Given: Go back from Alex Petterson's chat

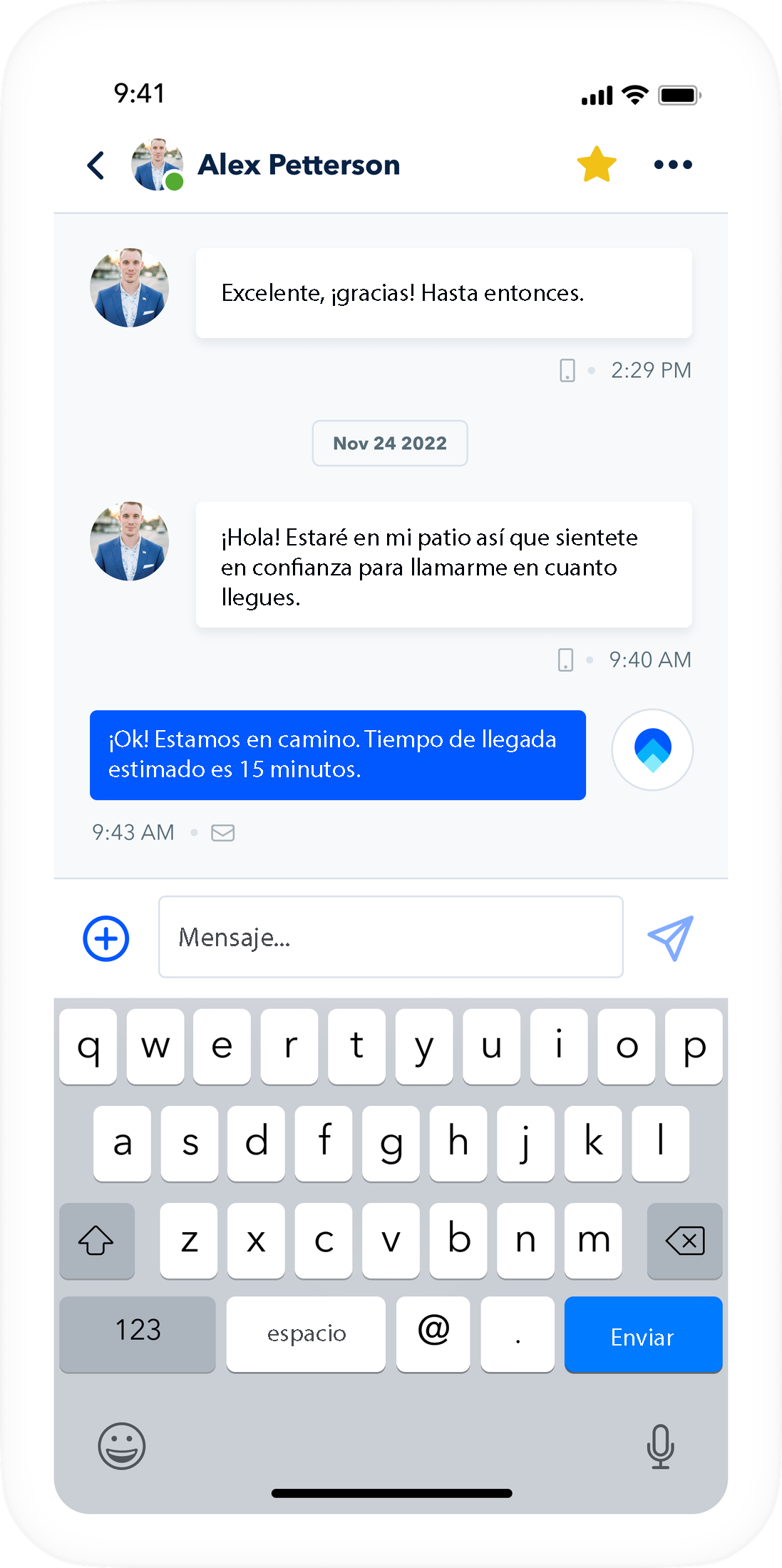Looking at the screenshot, I should (x=96, y=165).
